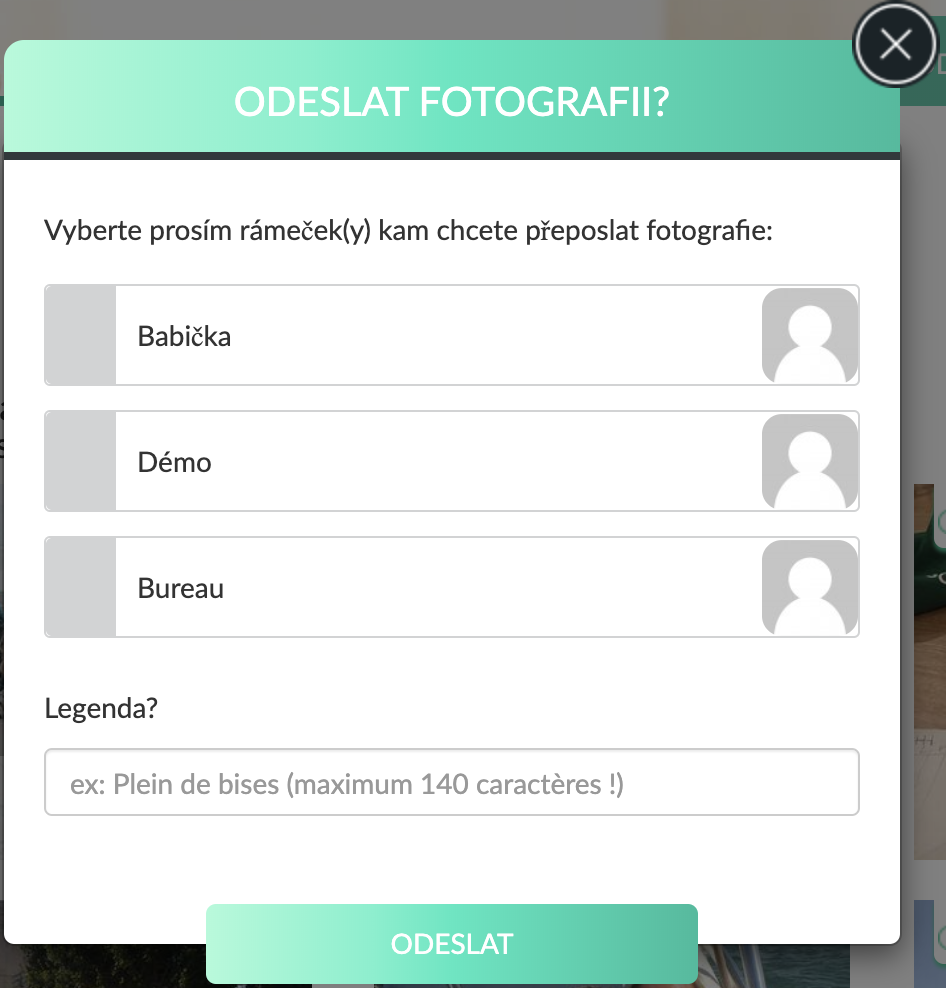Click the X icon to dismiss the dialog

895,43
